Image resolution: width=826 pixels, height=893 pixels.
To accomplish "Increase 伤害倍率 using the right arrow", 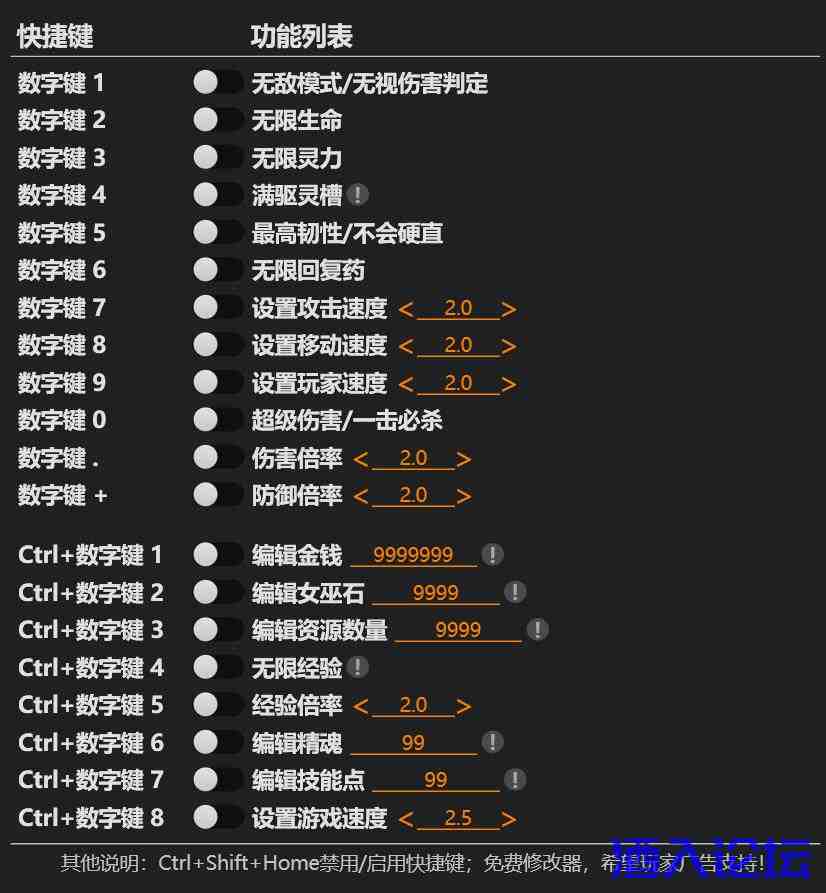I will [x=463, y=460].
